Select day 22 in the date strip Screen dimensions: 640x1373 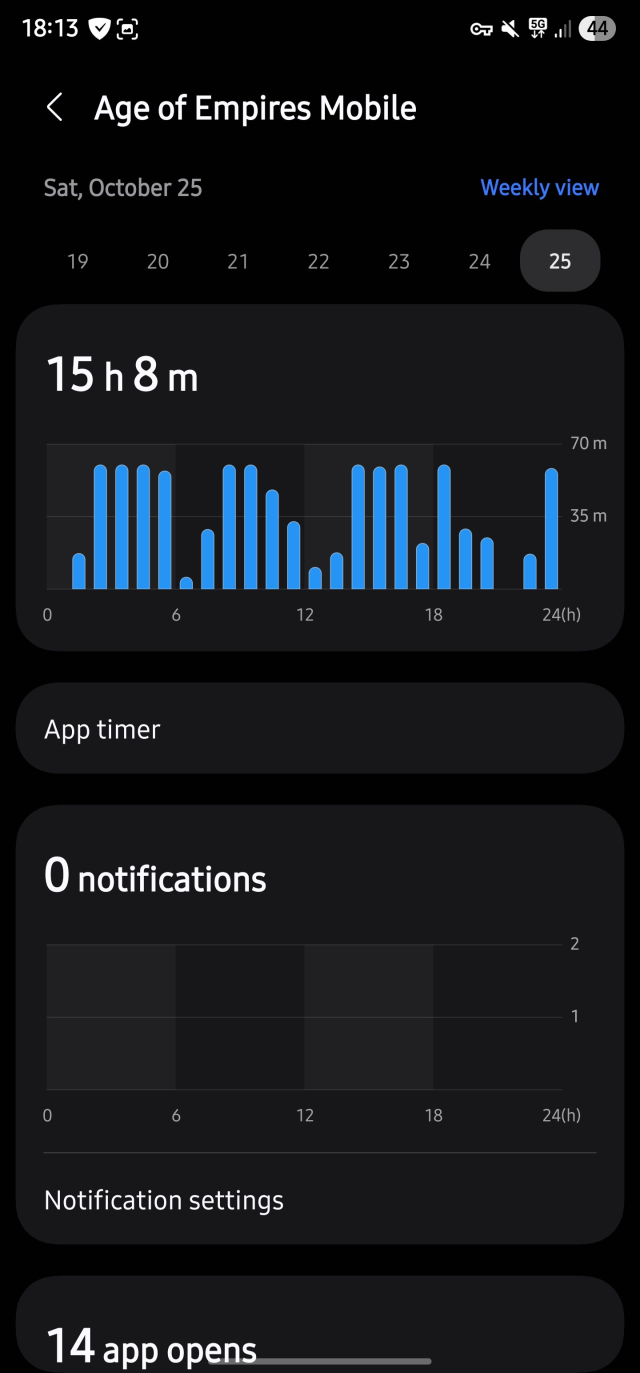click(318, 261)
